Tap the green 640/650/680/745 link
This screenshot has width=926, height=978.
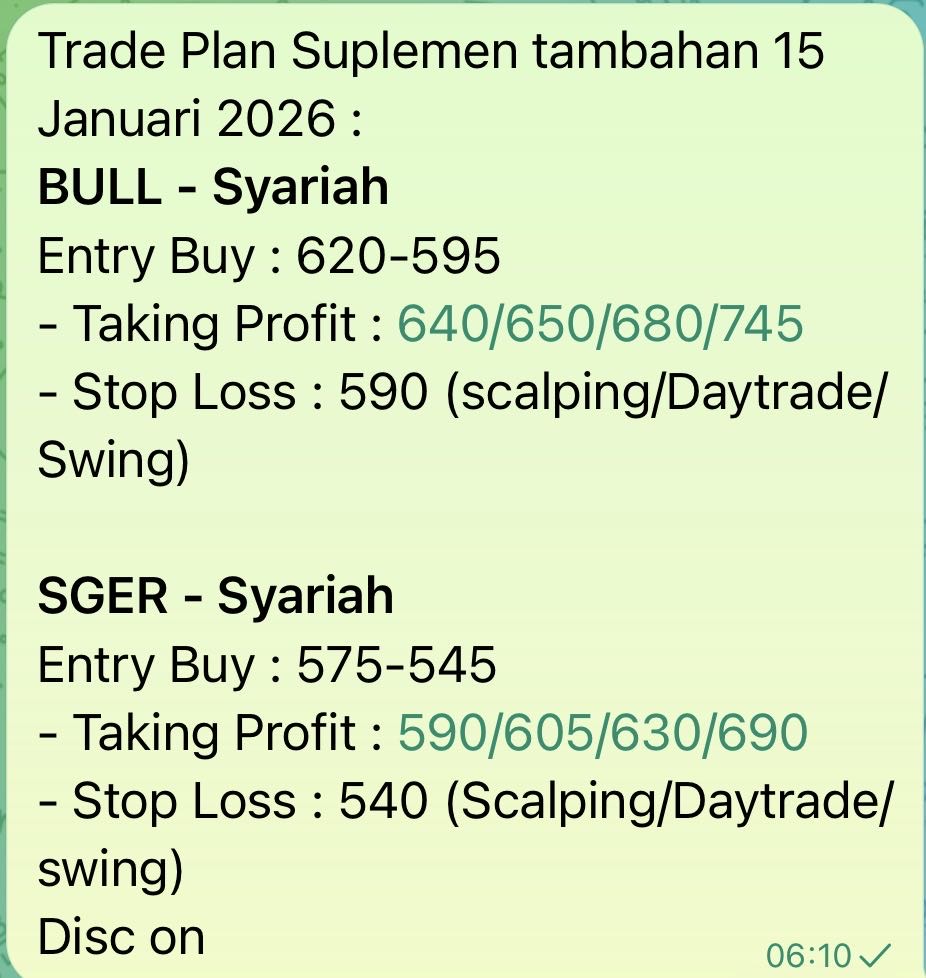[x=600, y=324]
